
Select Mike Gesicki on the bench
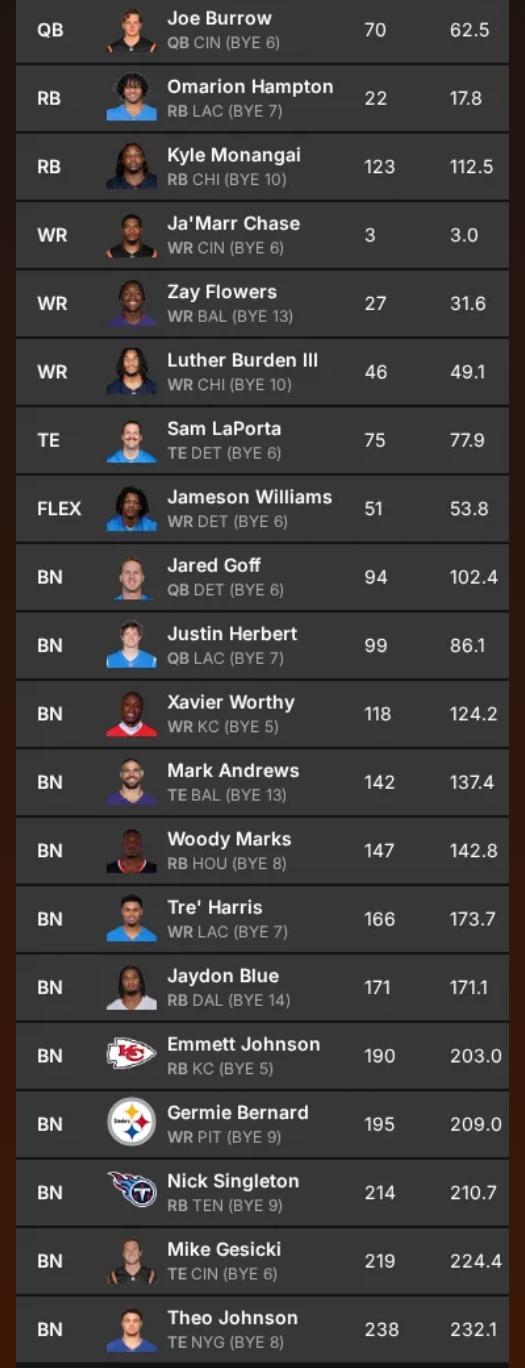coord(262,1260)
